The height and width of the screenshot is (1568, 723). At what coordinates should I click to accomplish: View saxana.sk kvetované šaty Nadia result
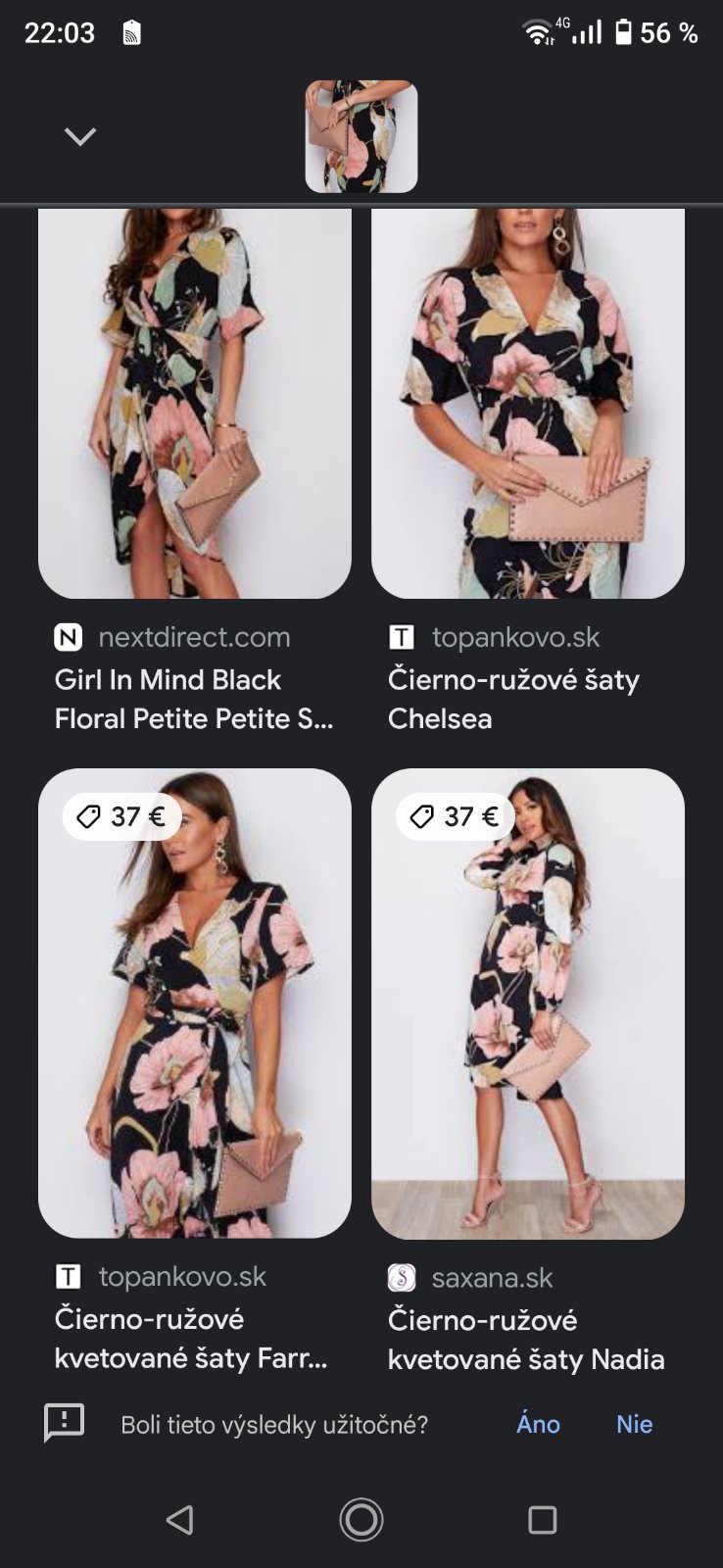point(527,1004)
